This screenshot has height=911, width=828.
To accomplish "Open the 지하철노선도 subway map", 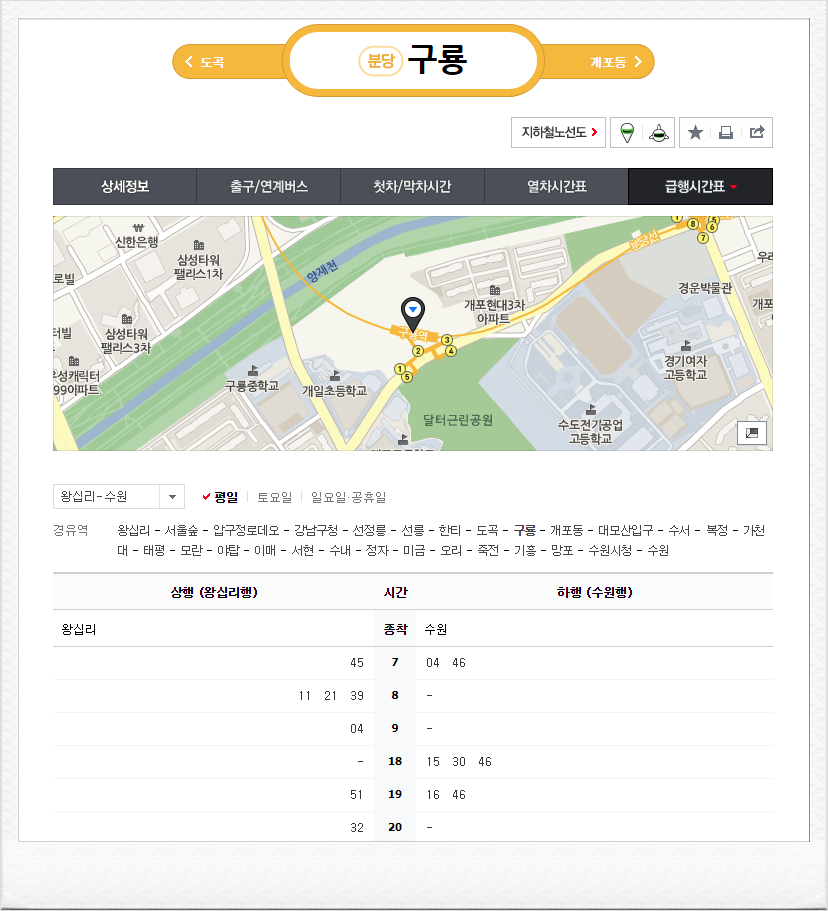I will coord(559,132).
